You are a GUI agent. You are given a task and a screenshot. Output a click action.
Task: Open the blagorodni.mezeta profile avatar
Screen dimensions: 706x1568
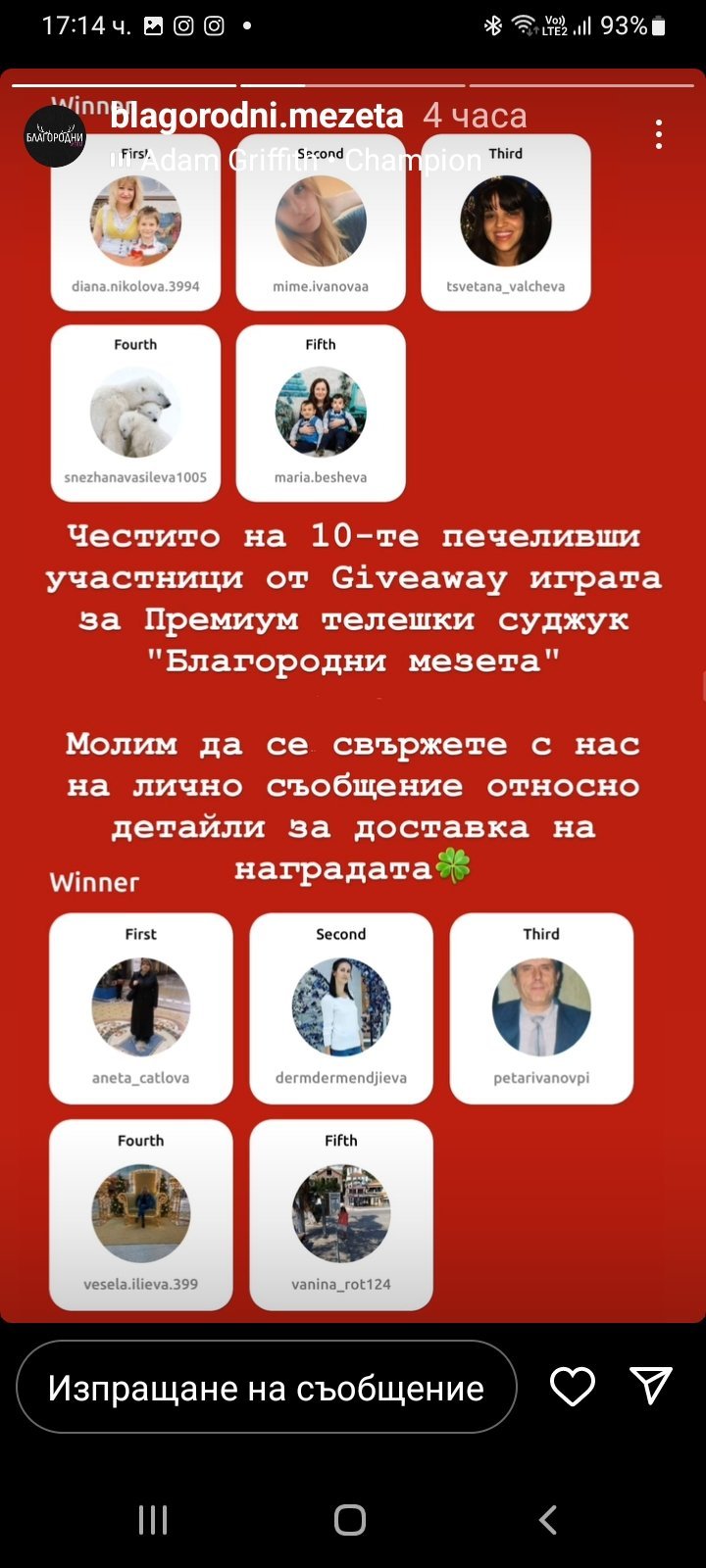point(55,136)
